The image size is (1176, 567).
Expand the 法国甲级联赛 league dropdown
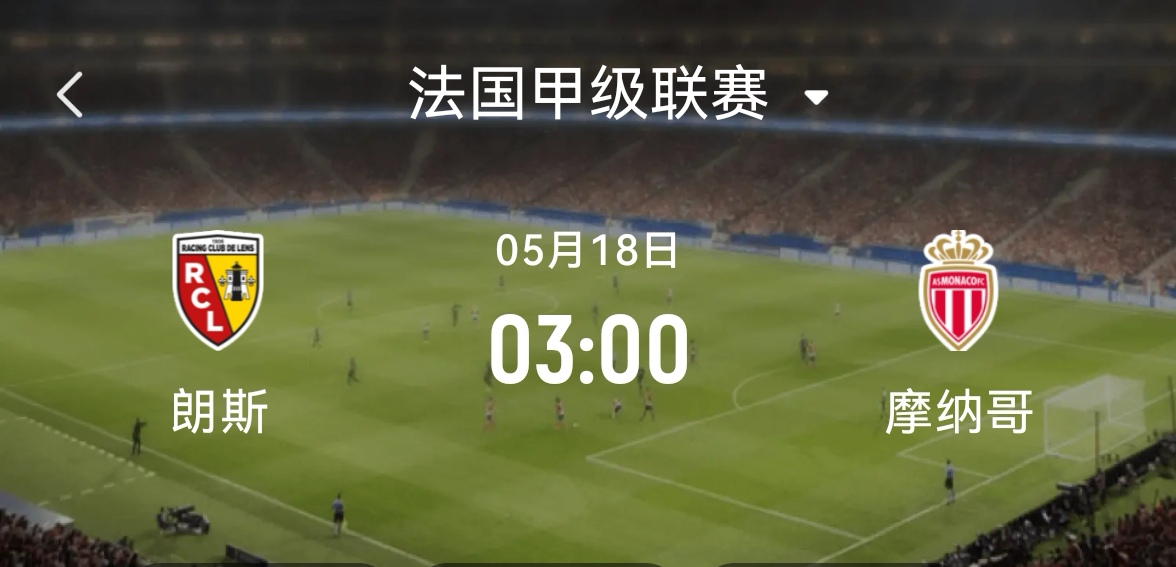[x=816, y=97]
